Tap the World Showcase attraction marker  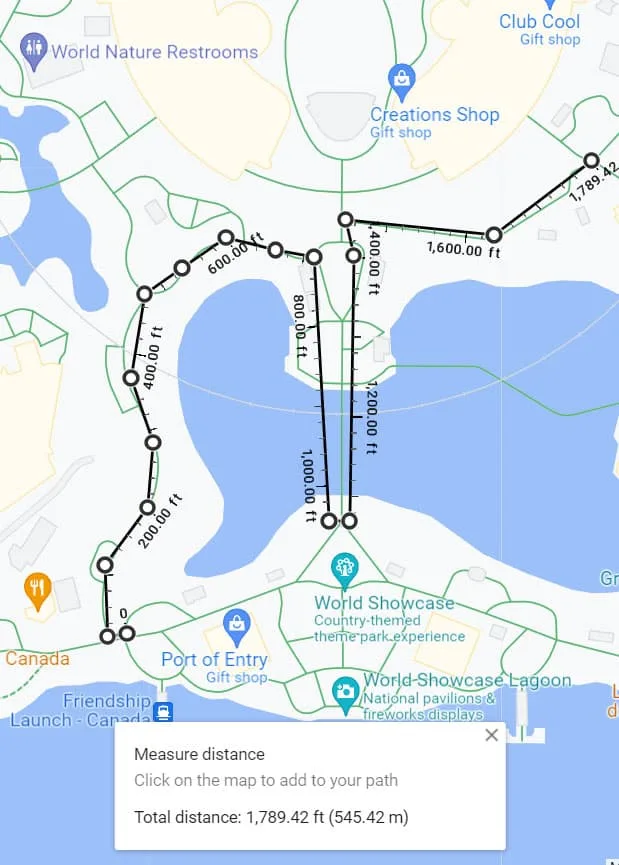point(345,568)
